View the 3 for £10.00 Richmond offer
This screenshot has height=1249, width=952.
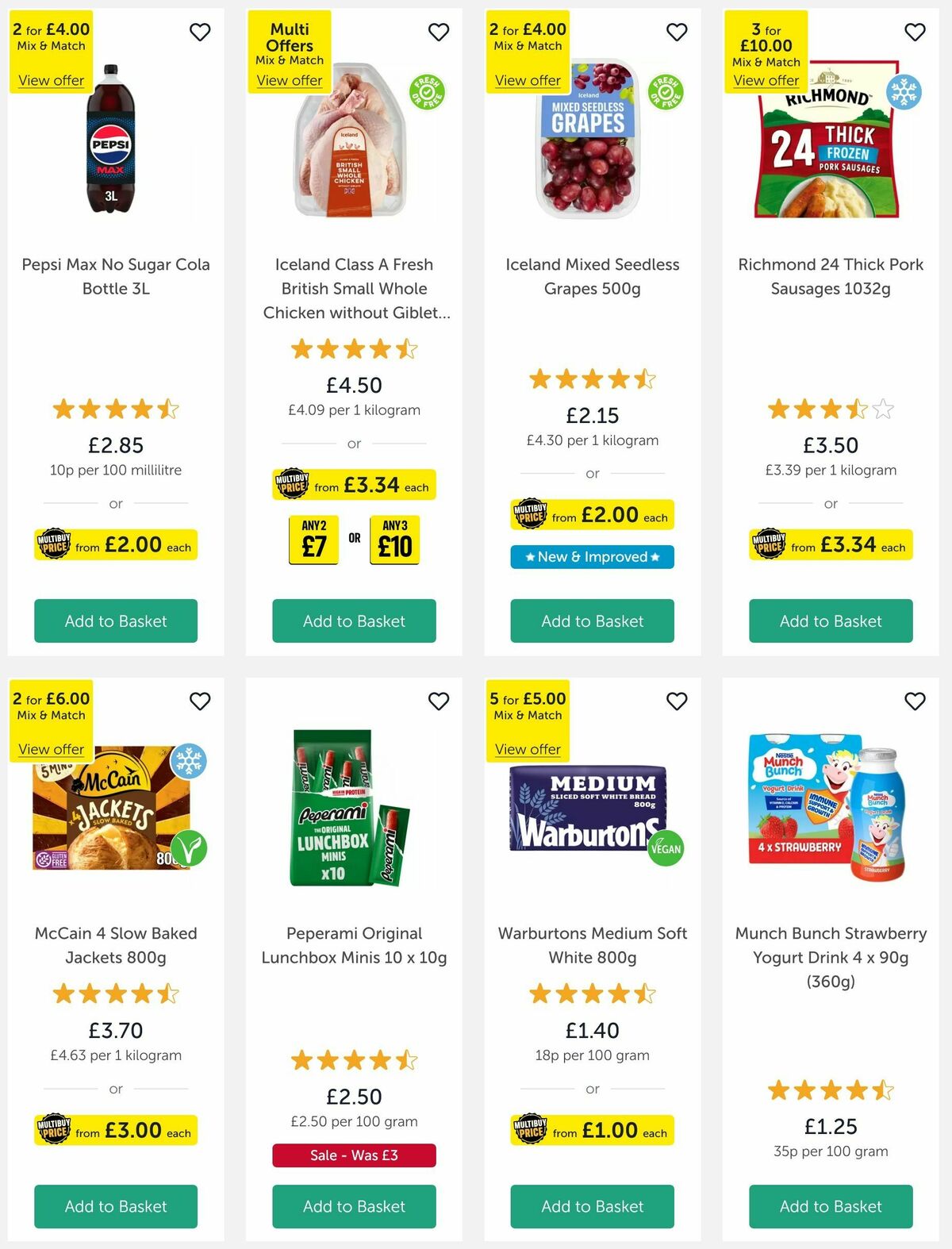766,80
